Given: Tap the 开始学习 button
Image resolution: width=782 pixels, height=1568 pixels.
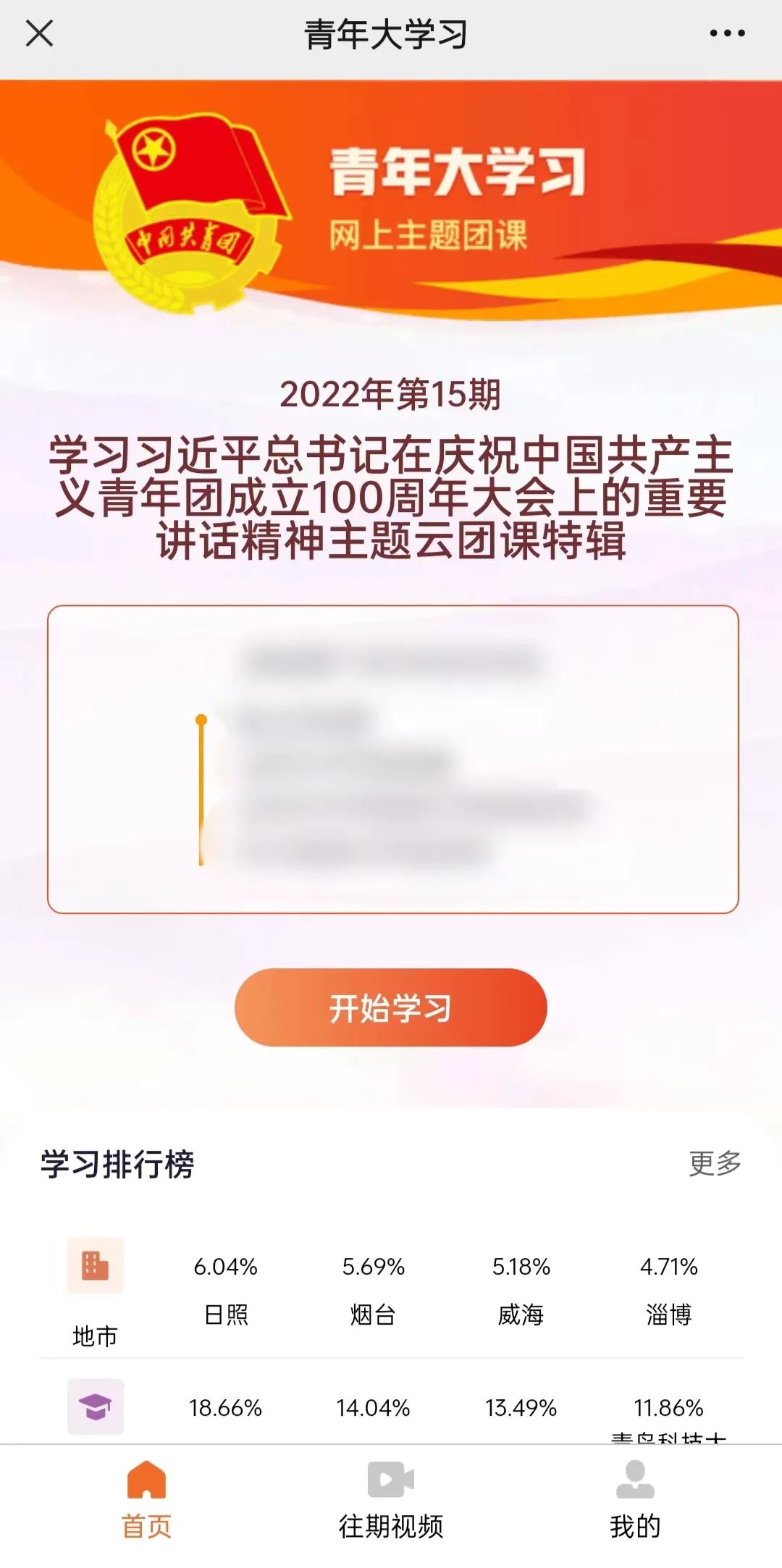Looking at the screenshot, I should pyautogui.click(x=390, y=1007).
